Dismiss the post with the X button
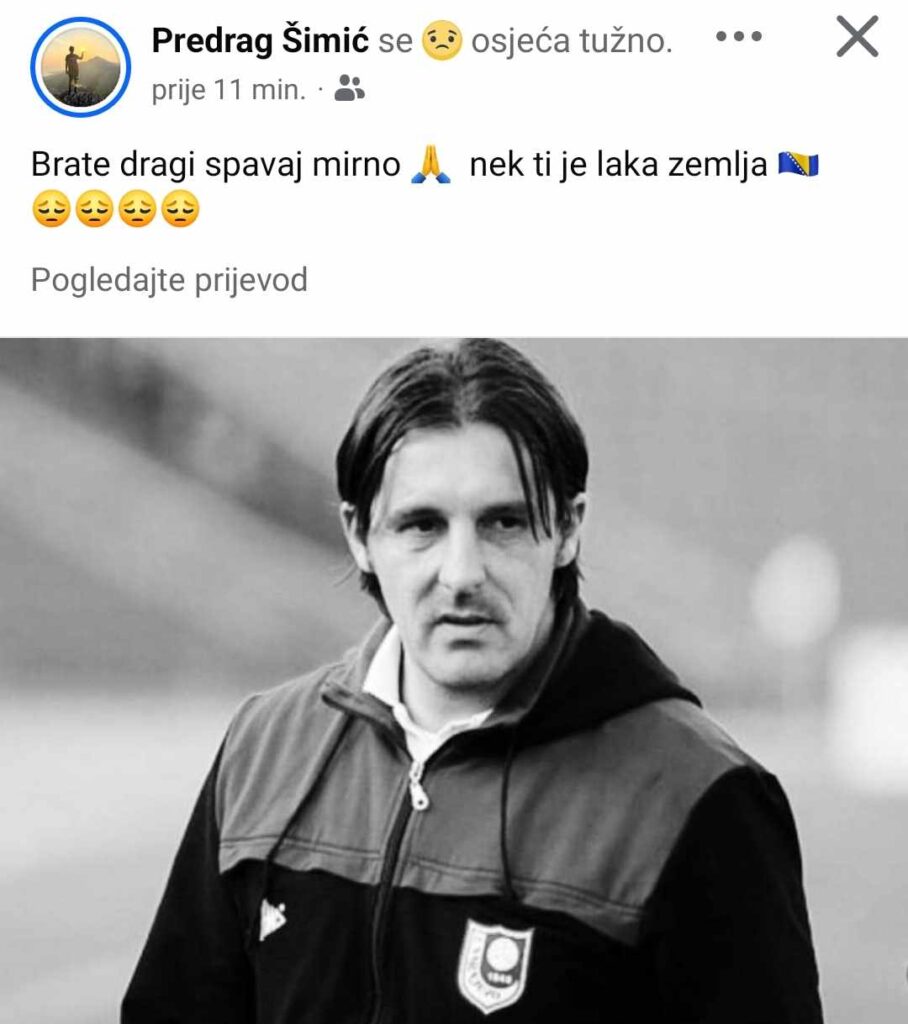Screen dimensions: 908x1024 point(857,38)
